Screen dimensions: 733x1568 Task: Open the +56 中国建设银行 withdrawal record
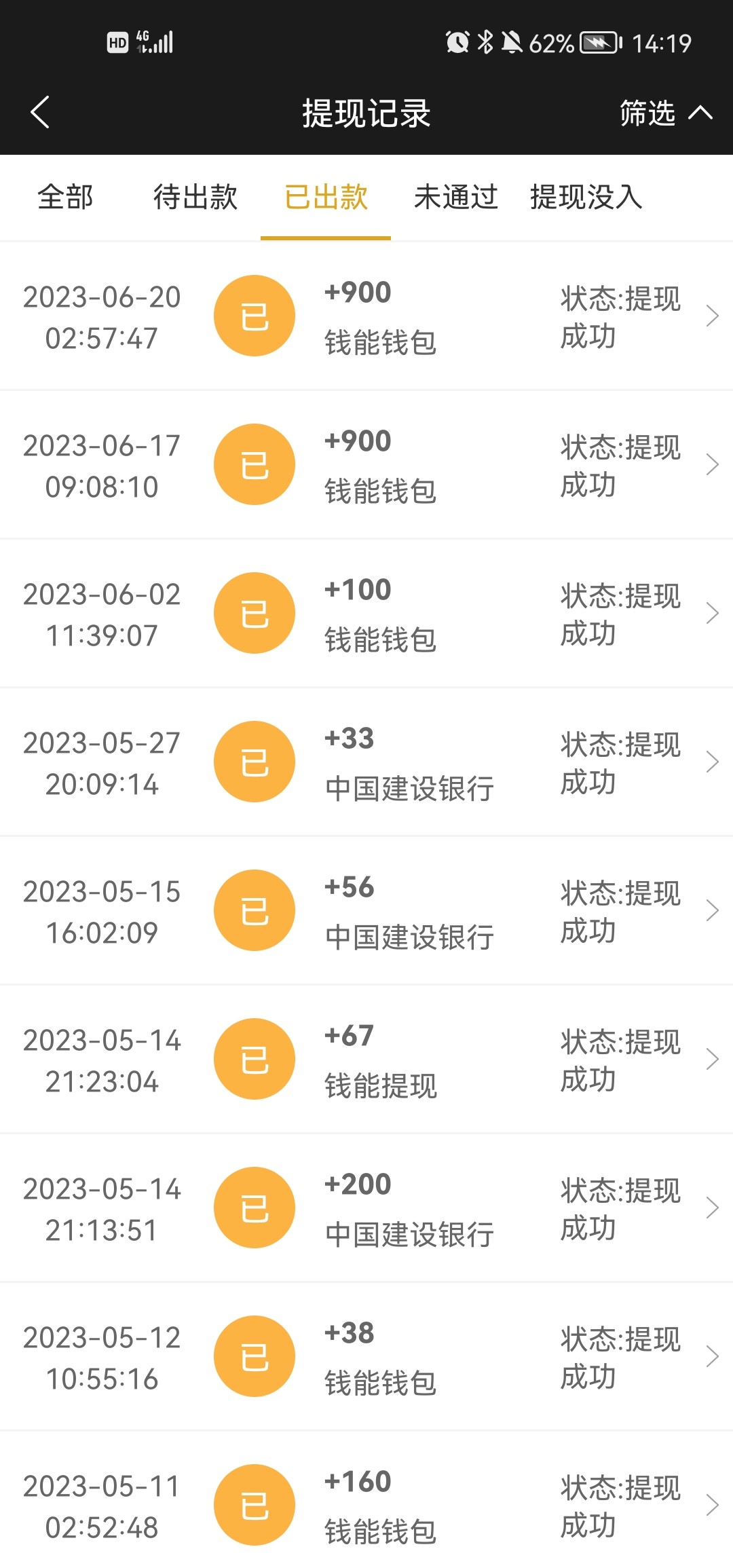tap(366, 911)
